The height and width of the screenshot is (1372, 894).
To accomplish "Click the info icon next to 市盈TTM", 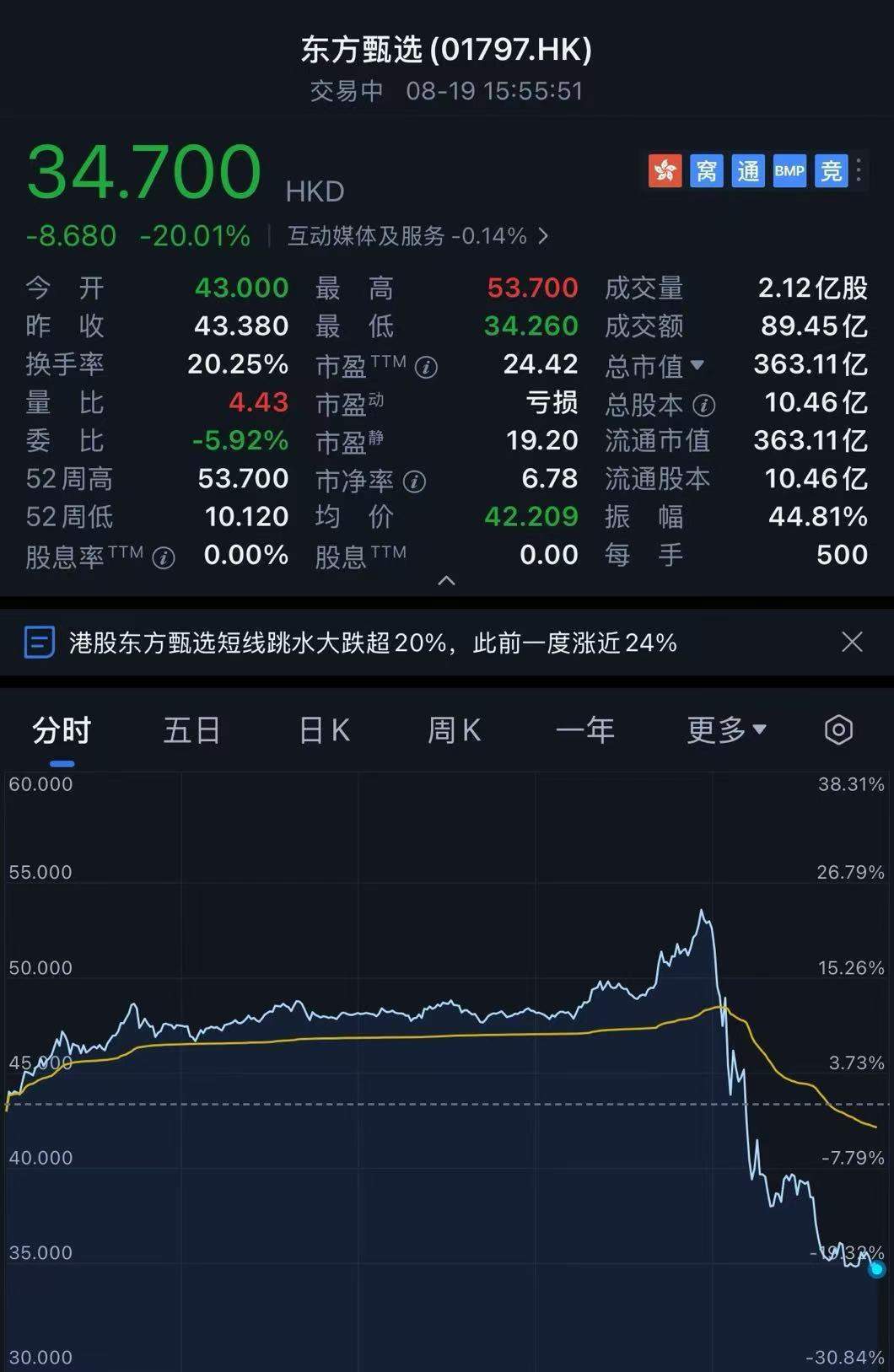I will click(426, 366).
